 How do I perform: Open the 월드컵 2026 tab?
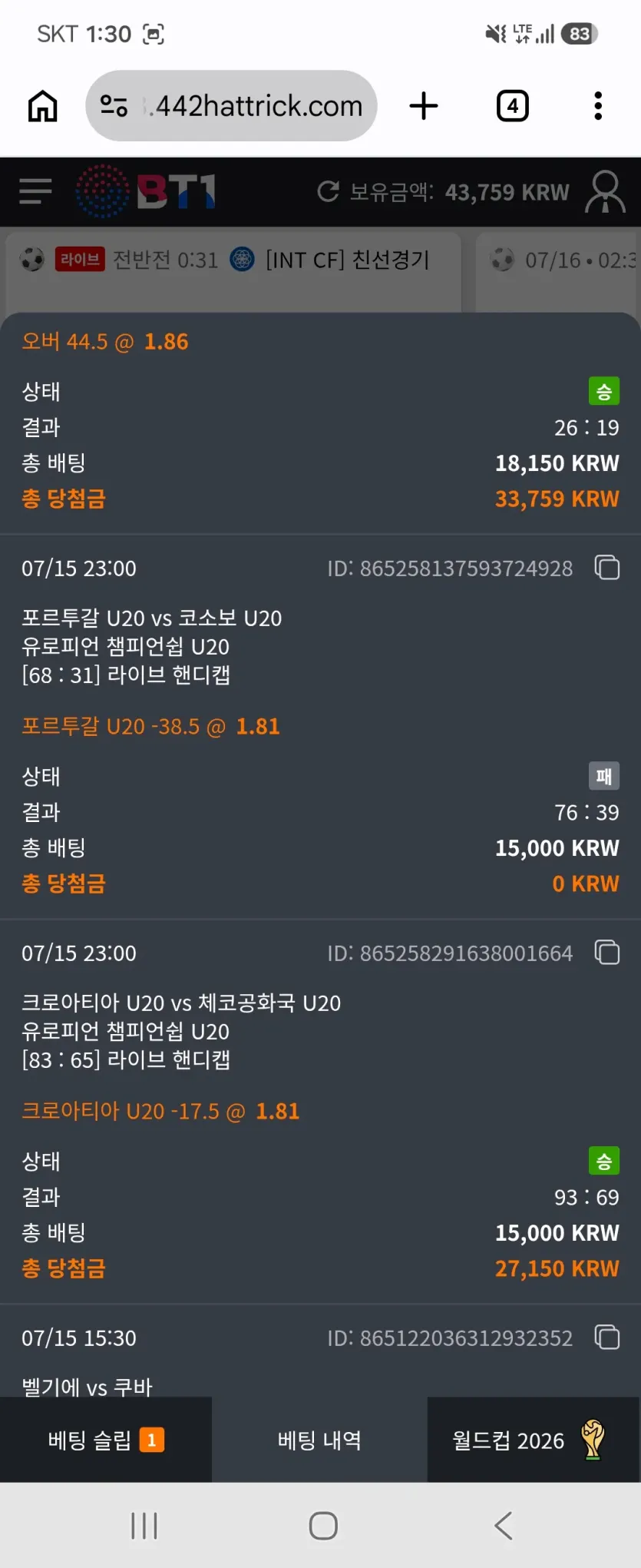pyautogui.click(x=534, y=1440)
